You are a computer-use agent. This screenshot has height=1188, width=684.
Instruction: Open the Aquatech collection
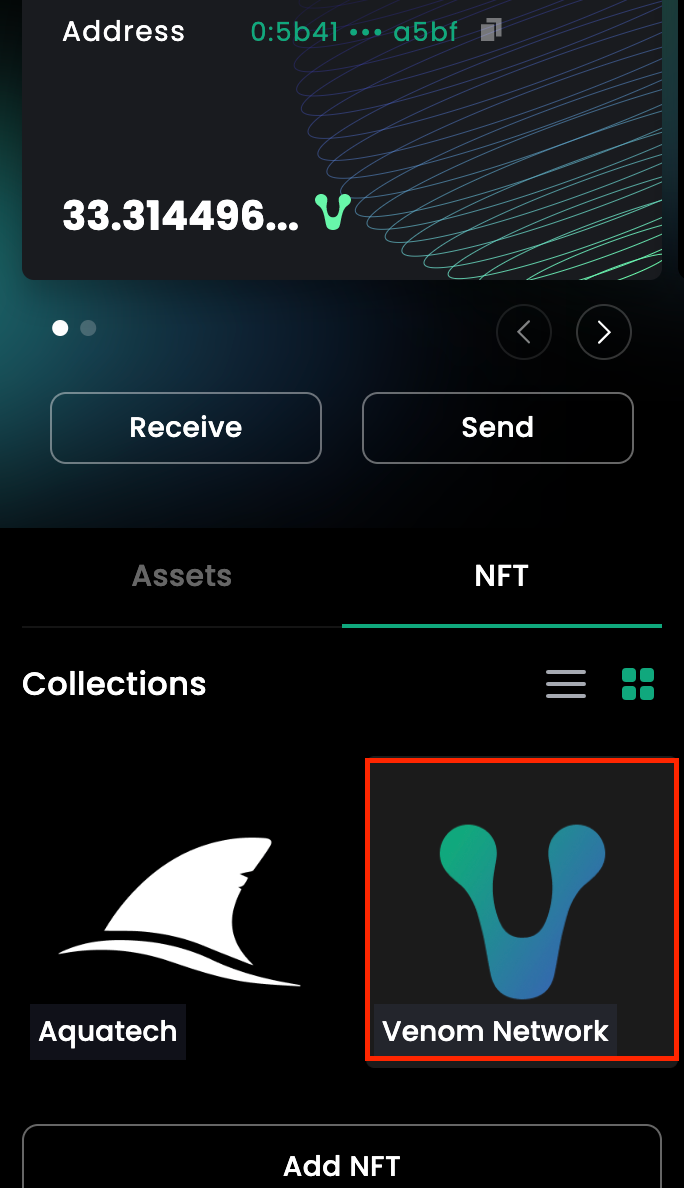(180, 910)
